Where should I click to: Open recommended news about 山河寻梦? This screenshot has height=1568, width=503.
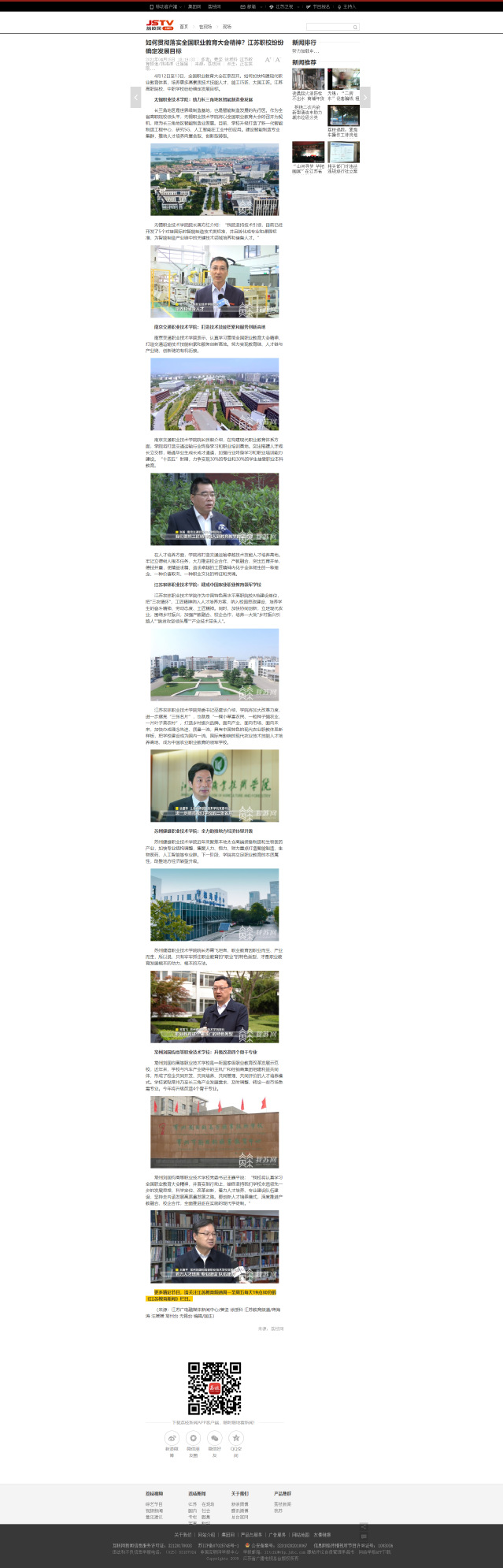[x=308, y=169]
